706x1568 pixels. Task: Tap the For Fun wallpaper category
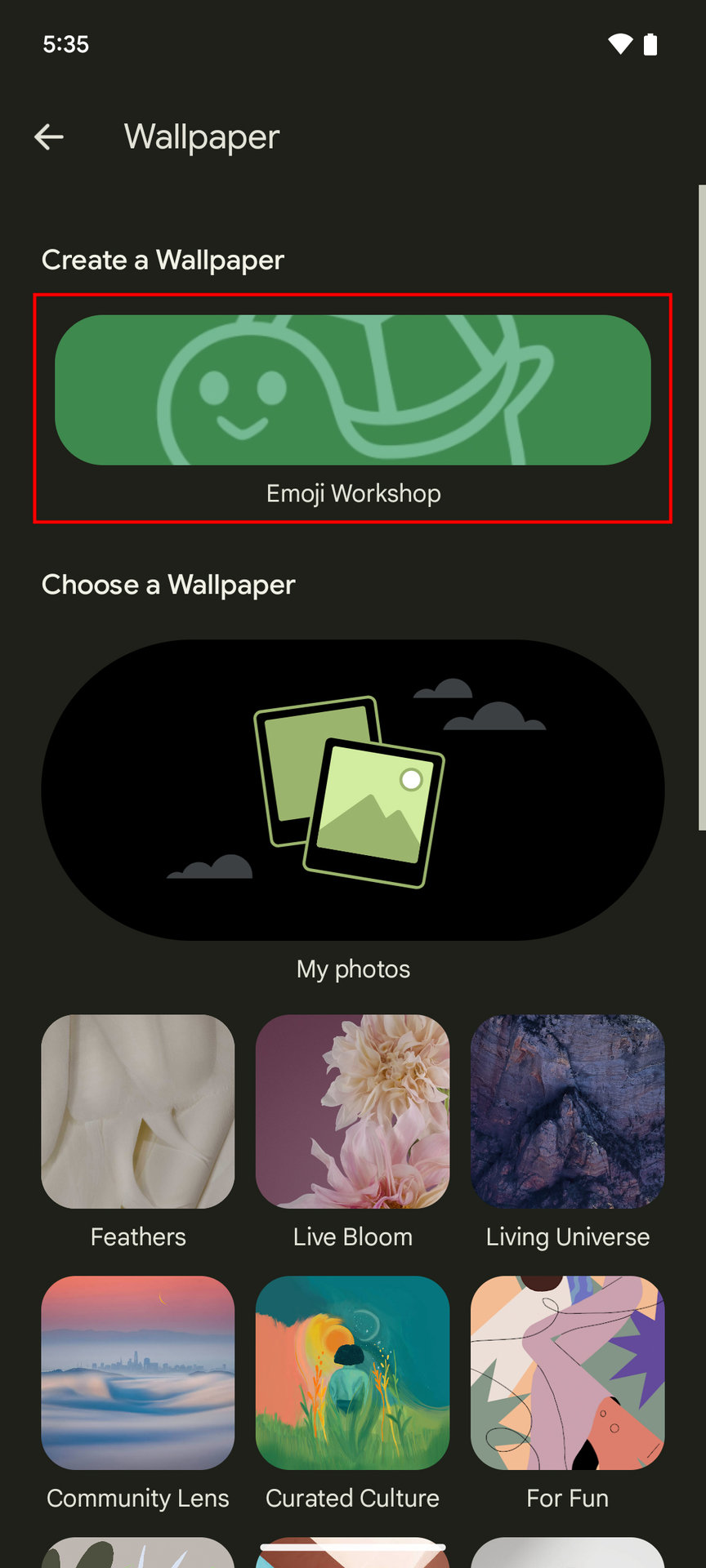click(567, 1372)
